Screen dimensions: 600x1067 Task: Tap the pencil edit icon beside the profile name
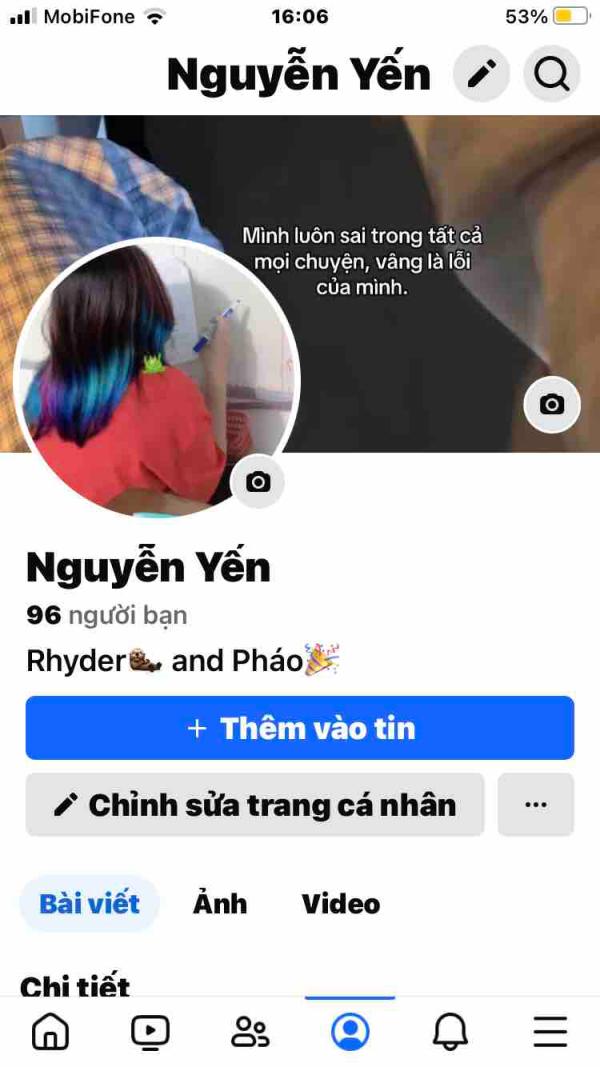(x=482, y=73)
